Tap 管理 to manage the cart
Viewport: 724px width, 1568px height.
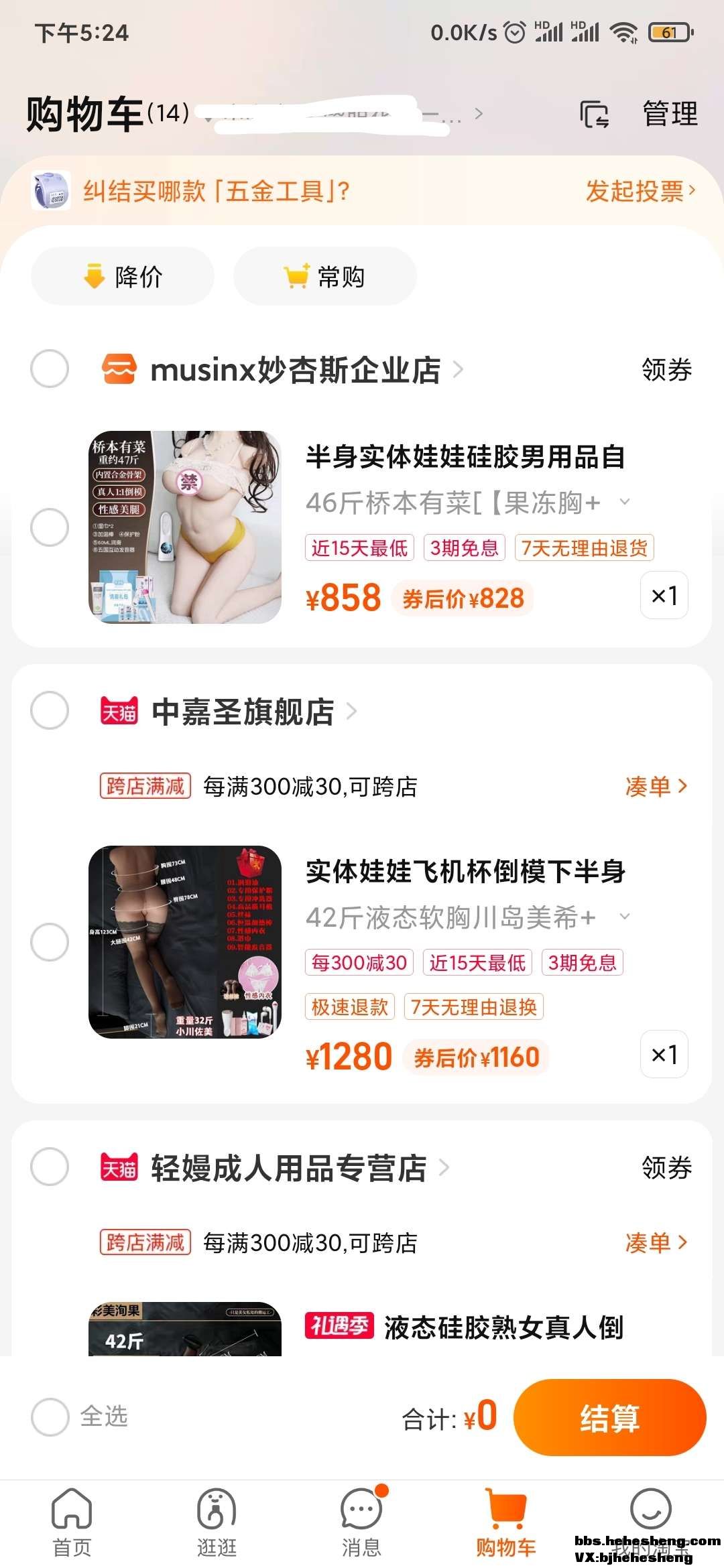pos(670,114)
